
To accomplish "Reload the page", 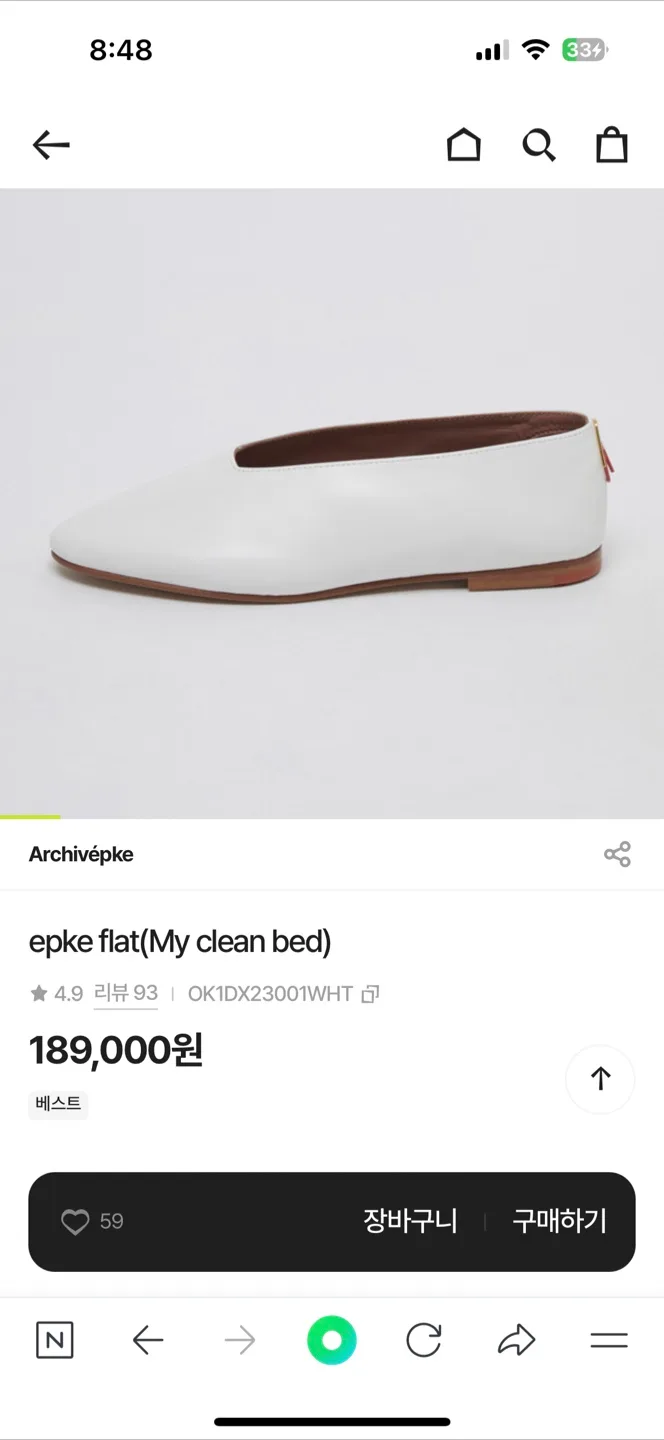I will pyautogui.click(x=424, y=1340).
